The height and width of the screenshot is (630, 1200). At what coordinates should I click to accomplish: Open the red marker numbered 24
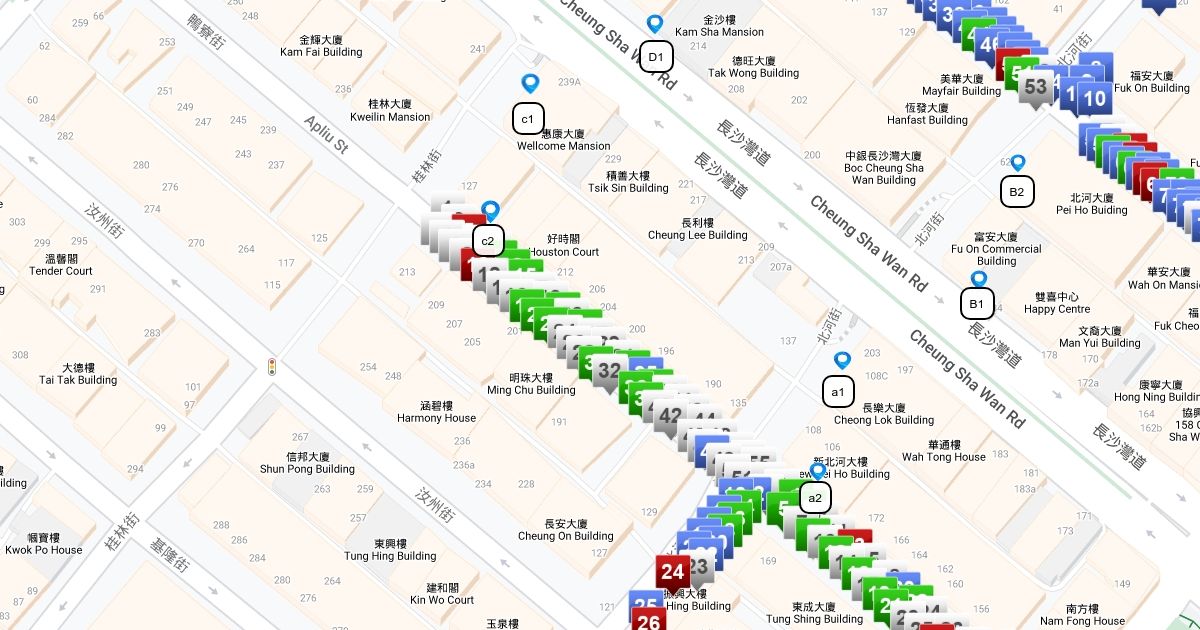673,572
